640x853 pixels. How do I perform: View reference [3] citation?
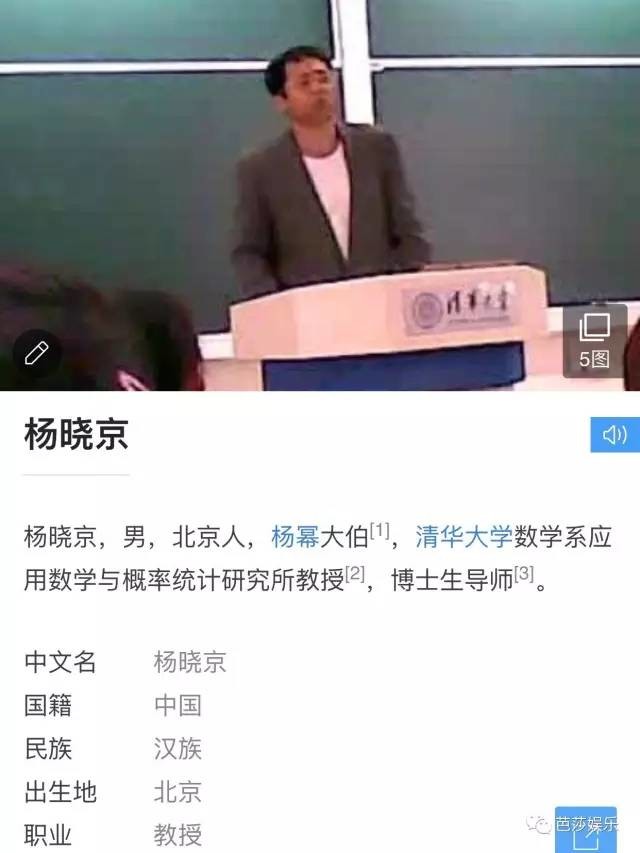pos(525,574)
